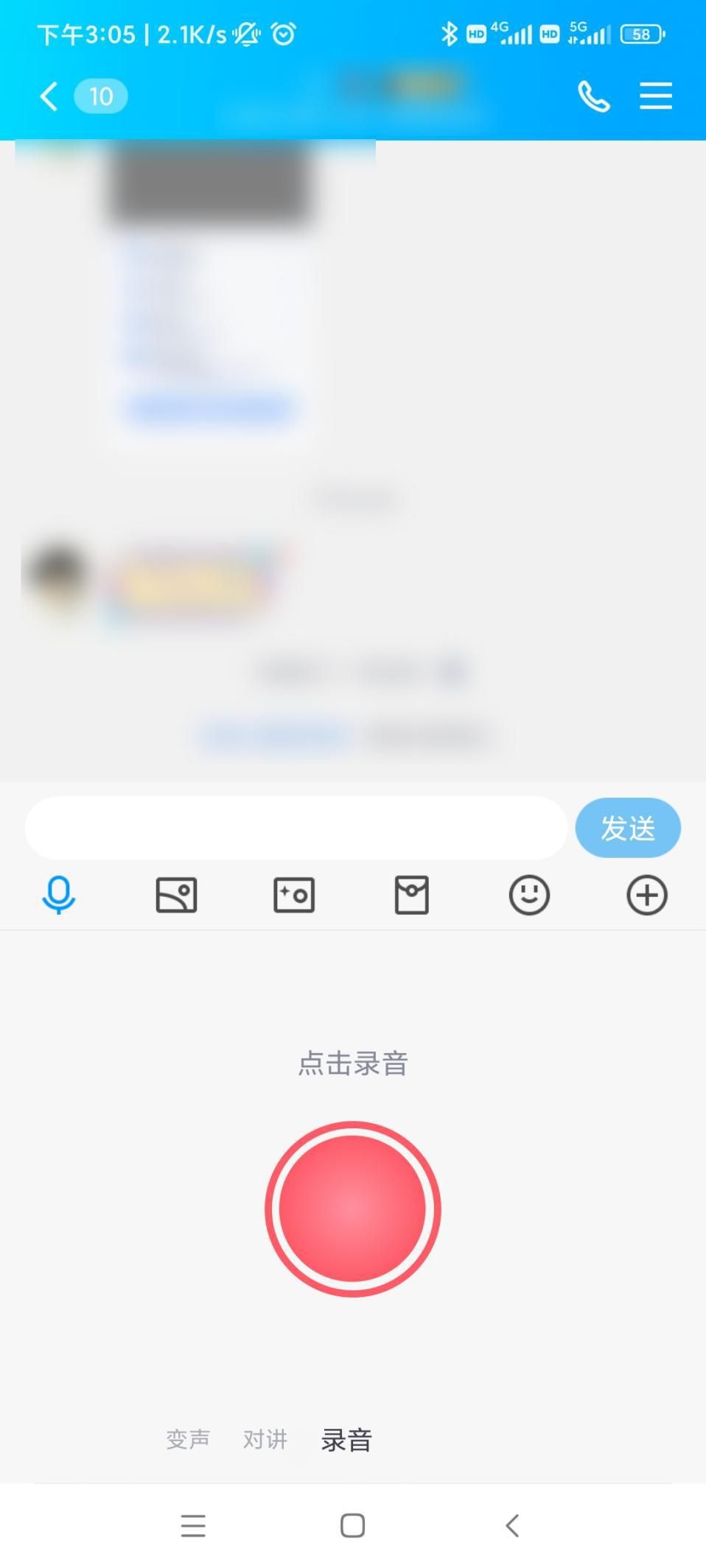Go to the system home screen
Image resolution: width=706 pixels, height=1568 pixels.
click(x=352, y=1525)
